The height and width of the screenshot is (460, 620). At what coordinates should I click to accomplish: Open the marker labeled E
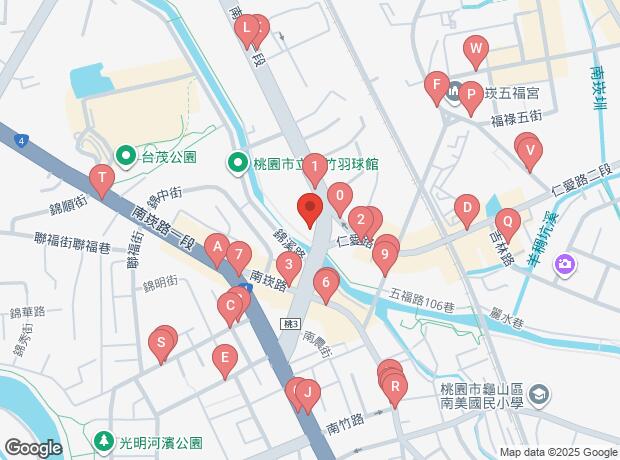[225, 362]
